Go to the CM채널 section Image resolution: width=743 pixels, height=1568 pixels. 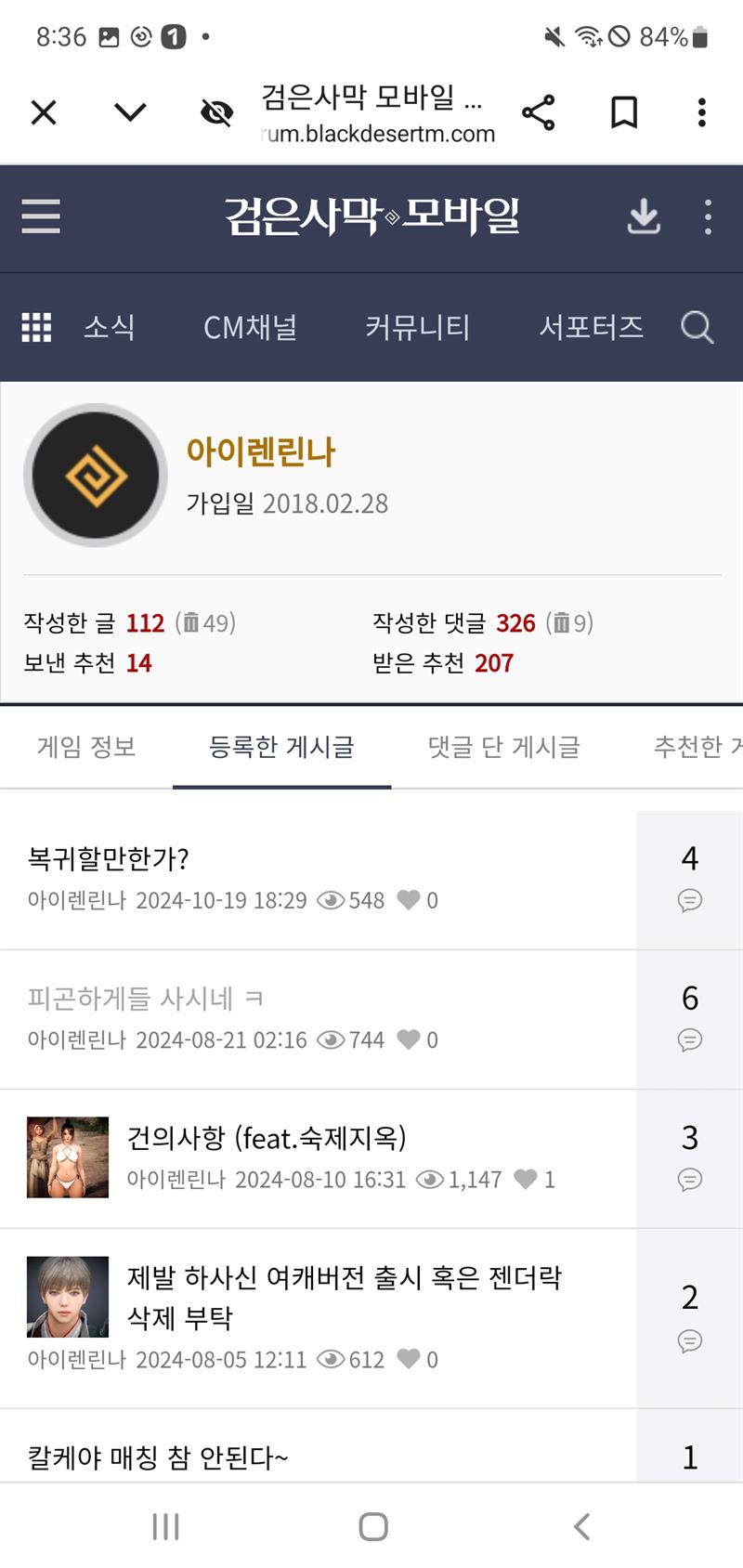click(x=250, y=327)
